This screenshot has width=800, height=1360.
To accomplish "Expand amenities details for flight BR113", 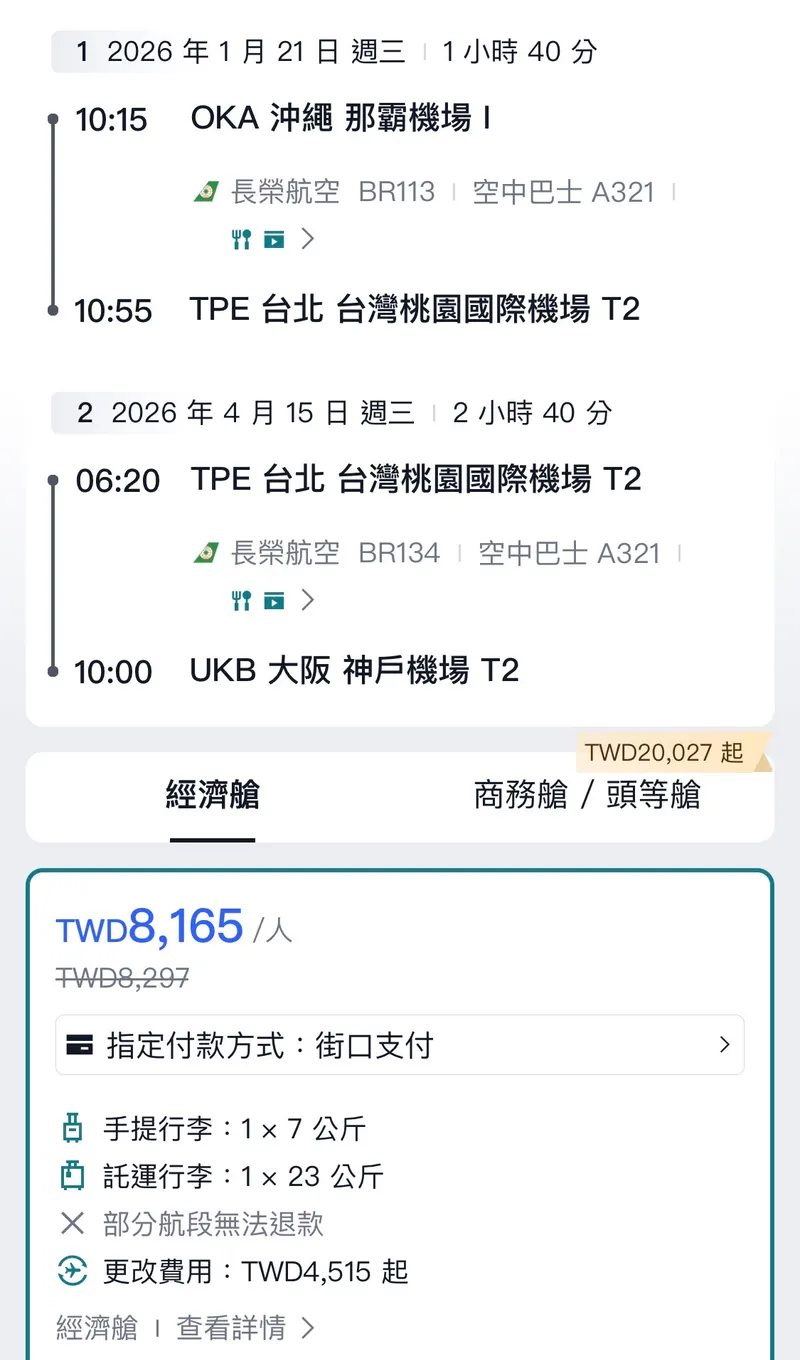I will click(x=307, y=239).
